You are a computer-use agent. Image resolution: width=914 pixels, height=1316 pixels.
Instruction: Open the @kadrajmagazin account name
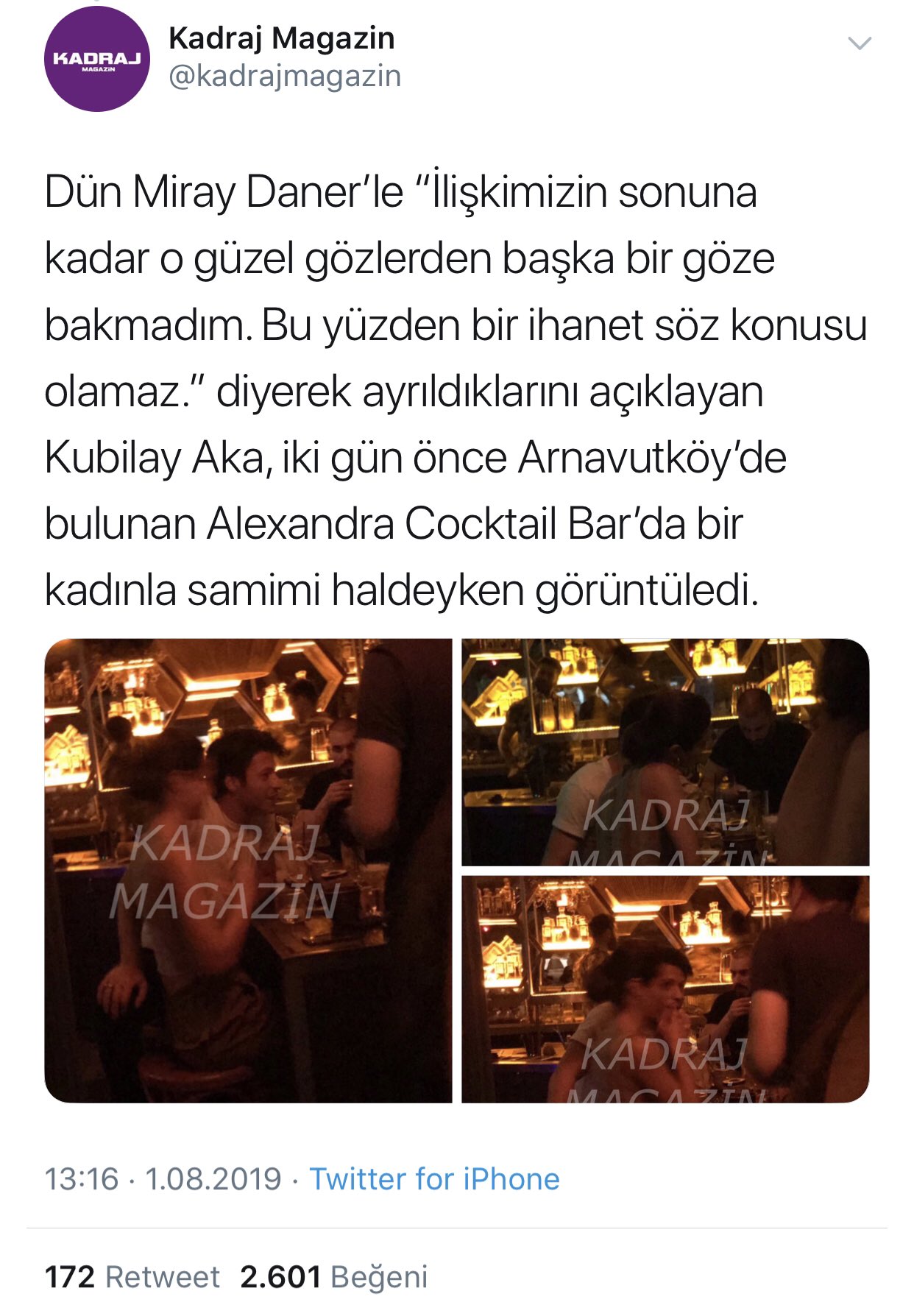[285, 76]
